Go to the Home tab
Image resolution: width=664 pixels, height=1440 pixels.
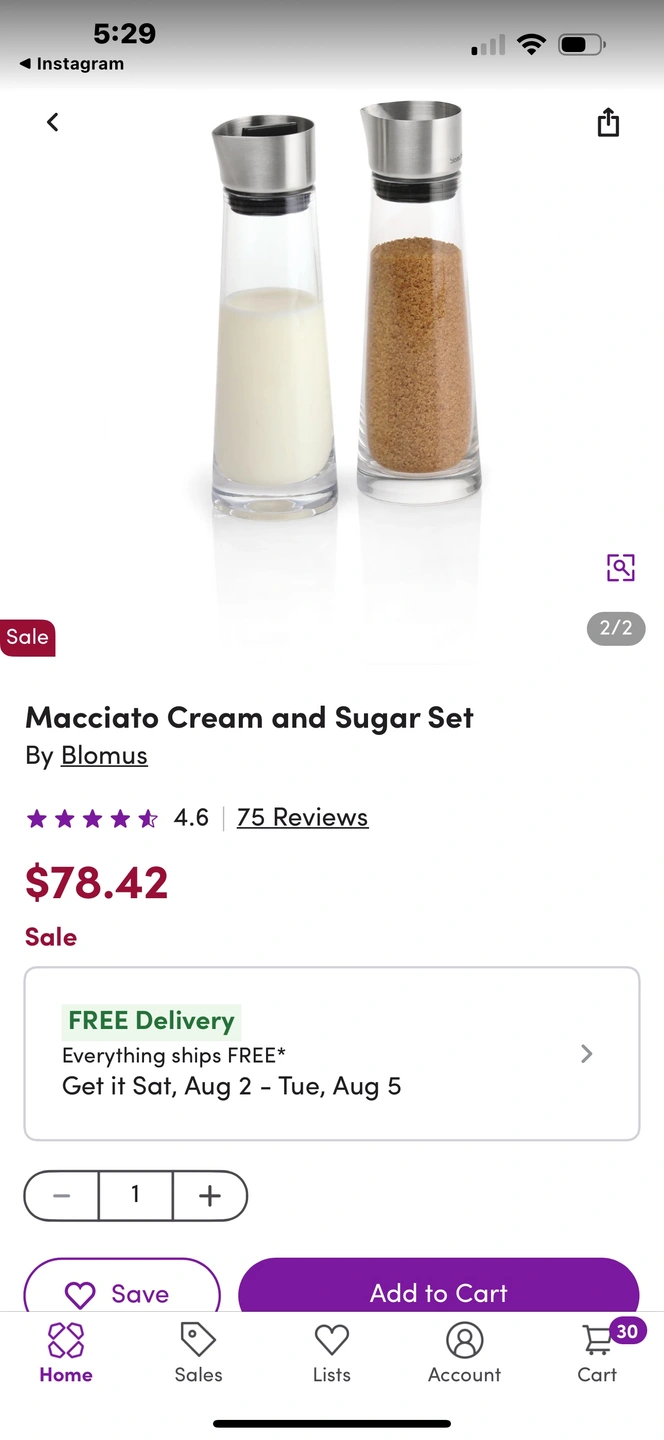66,1353
